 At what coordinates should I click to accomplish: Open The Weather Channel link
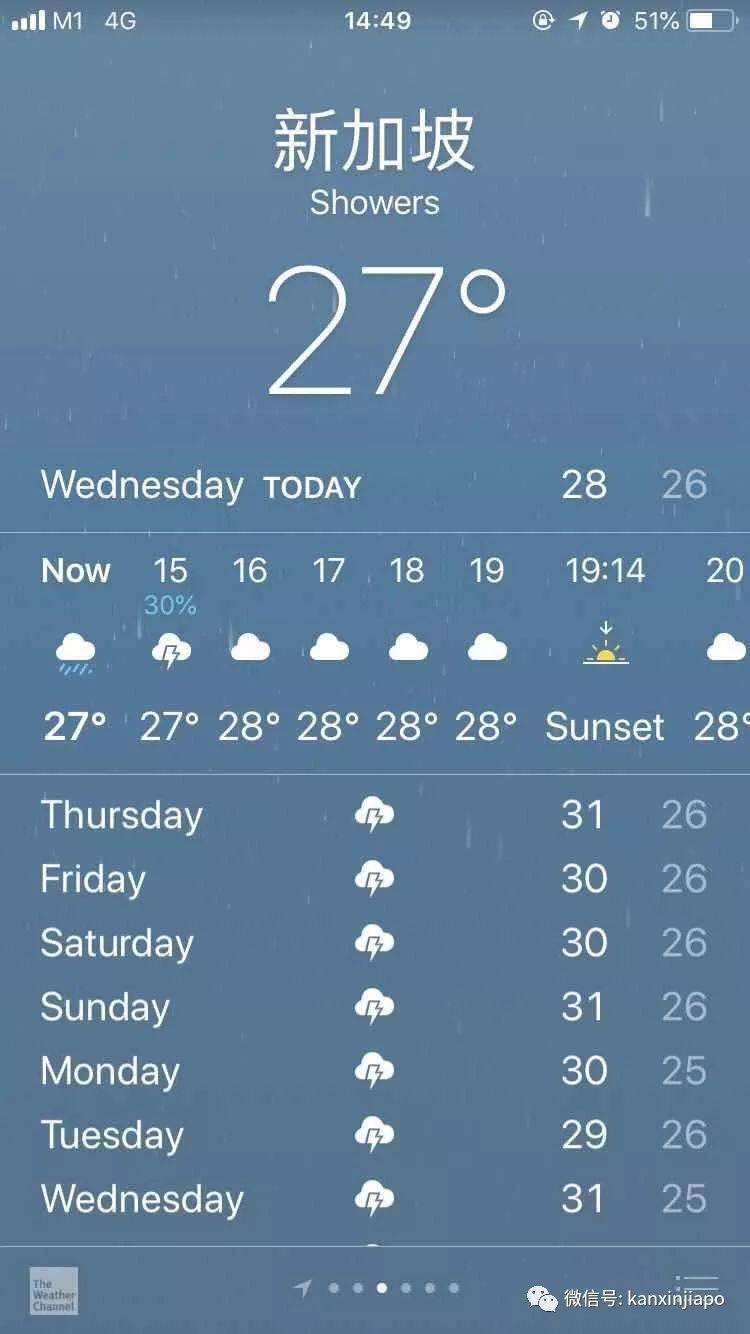tap(53, 1291)
